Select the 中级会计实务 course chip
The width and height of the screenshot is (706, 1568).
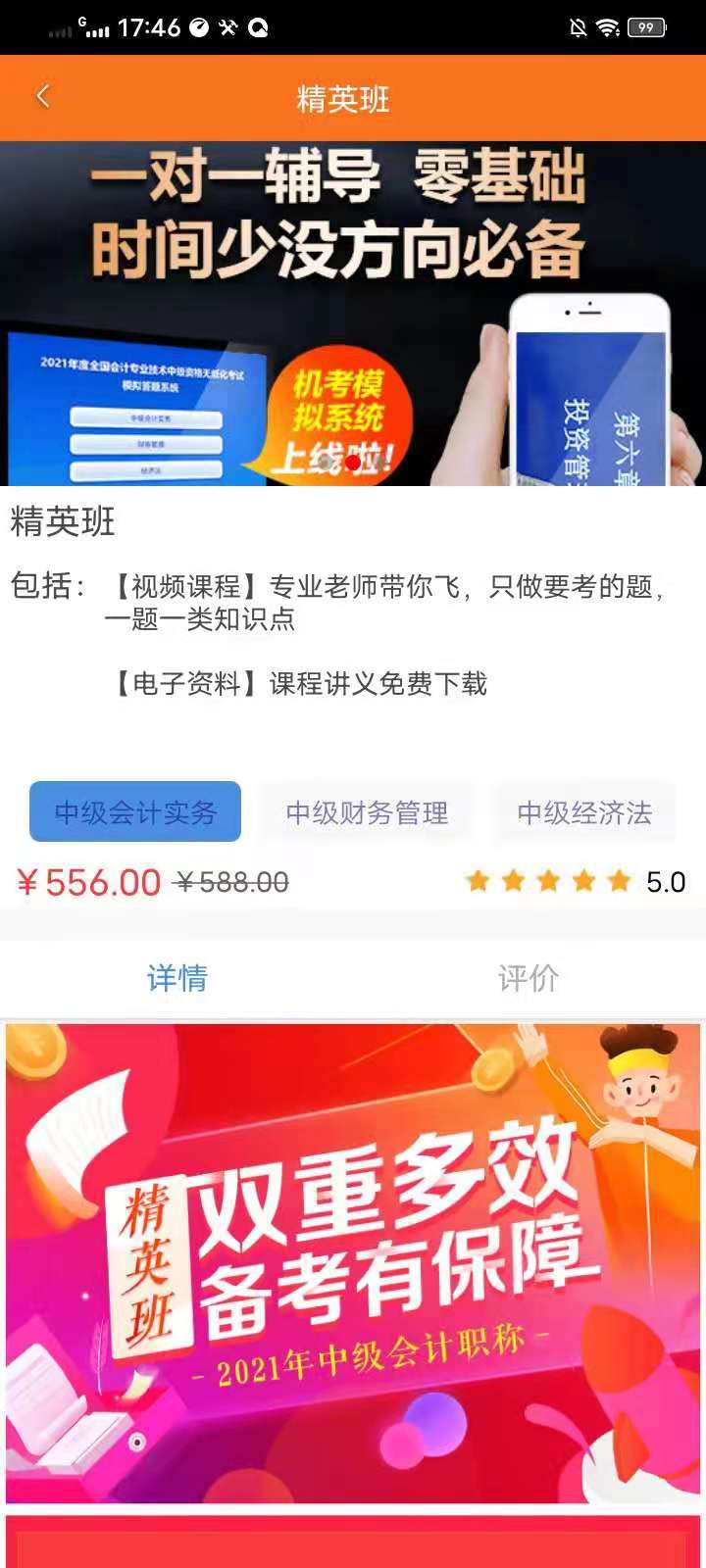[x=135, y=811]
